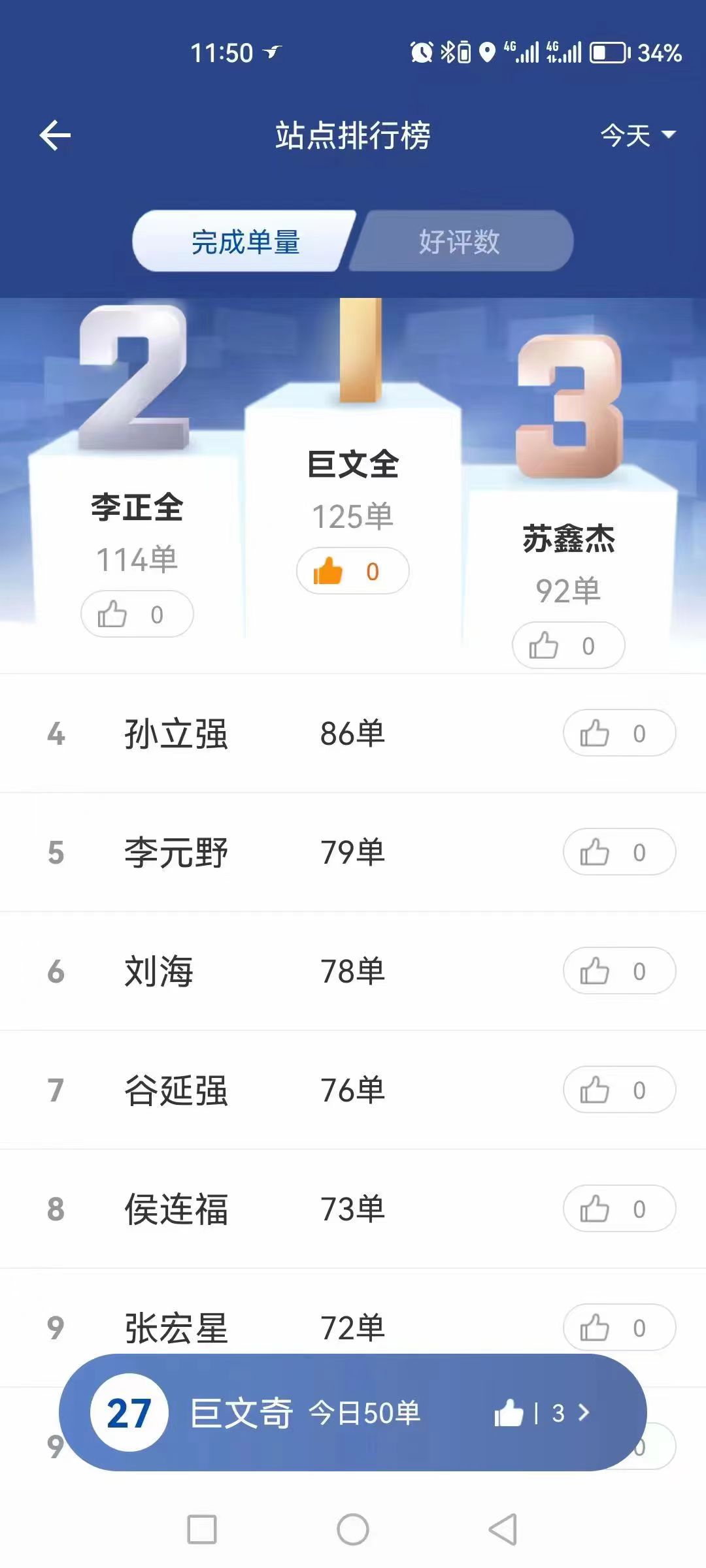Tap the system home button

pos(353,1529)
